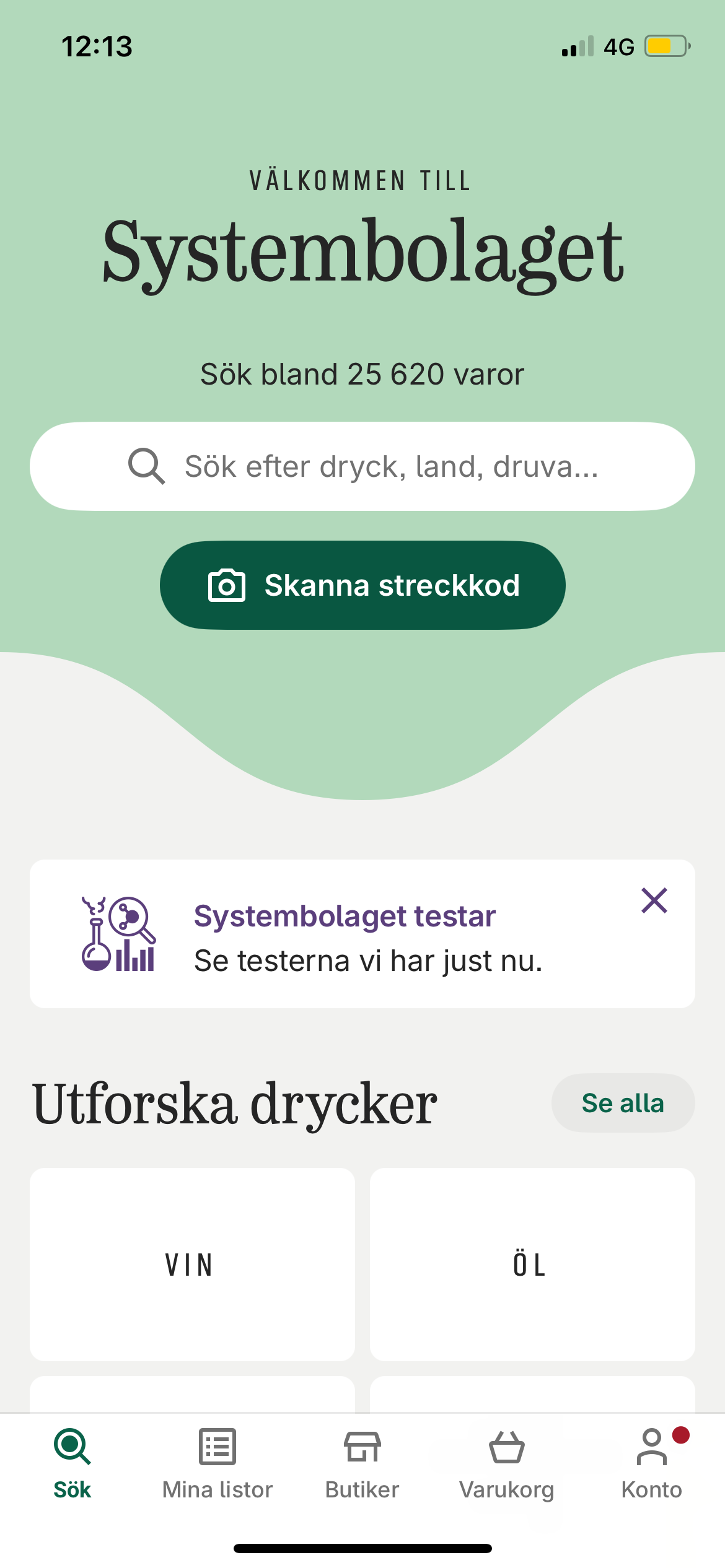
Task: Tap Se alla for all drinks
Action: (623, 1103)
